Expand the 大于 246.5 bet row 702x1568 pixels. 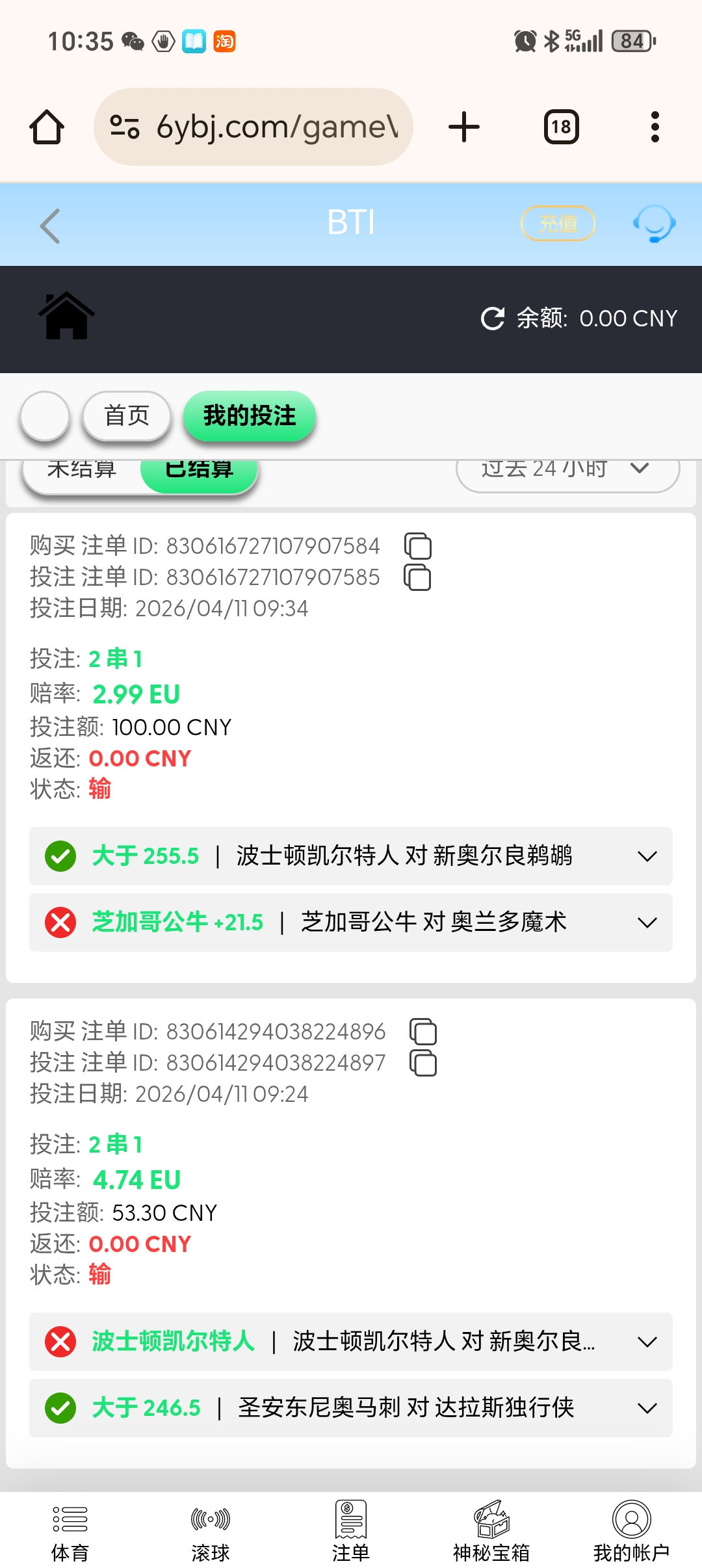coord(647,1408)
